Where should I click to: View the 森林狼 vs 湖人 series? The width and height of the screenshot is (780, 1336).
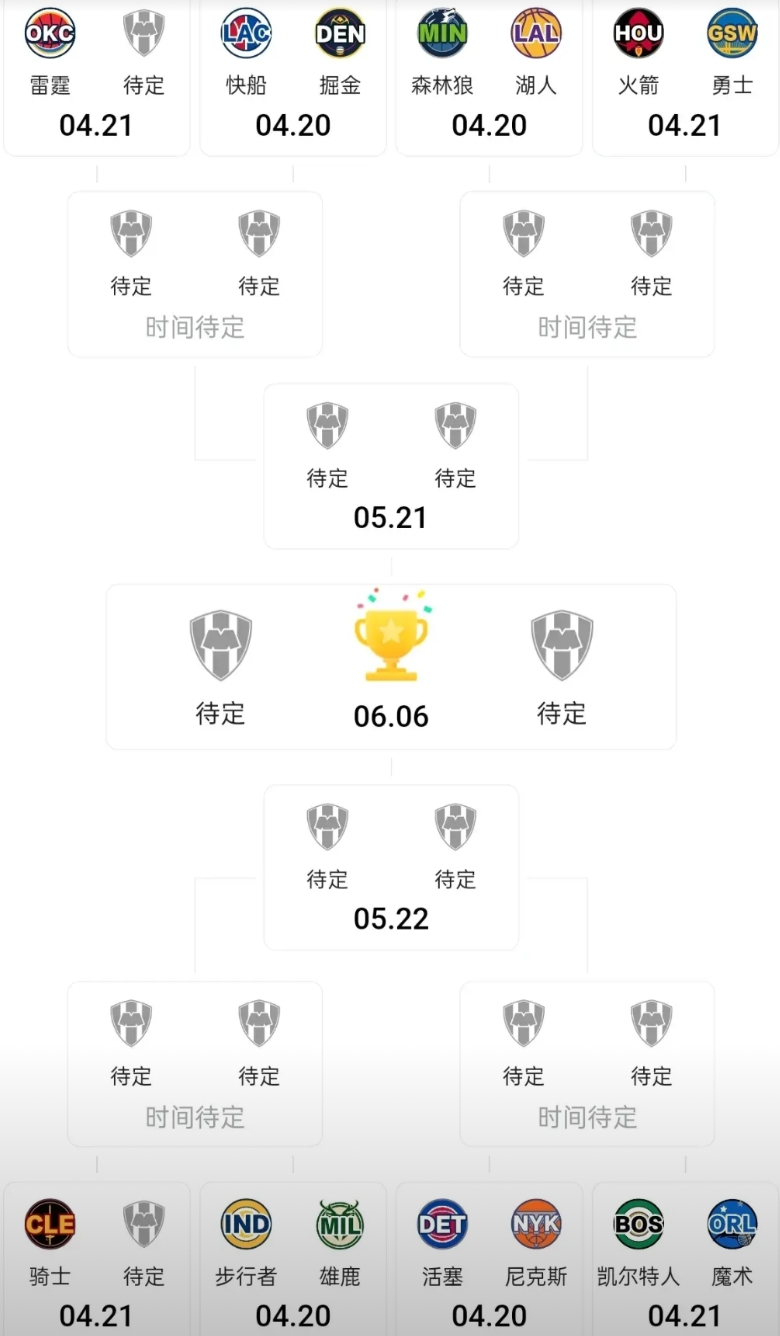coord(489,76)
